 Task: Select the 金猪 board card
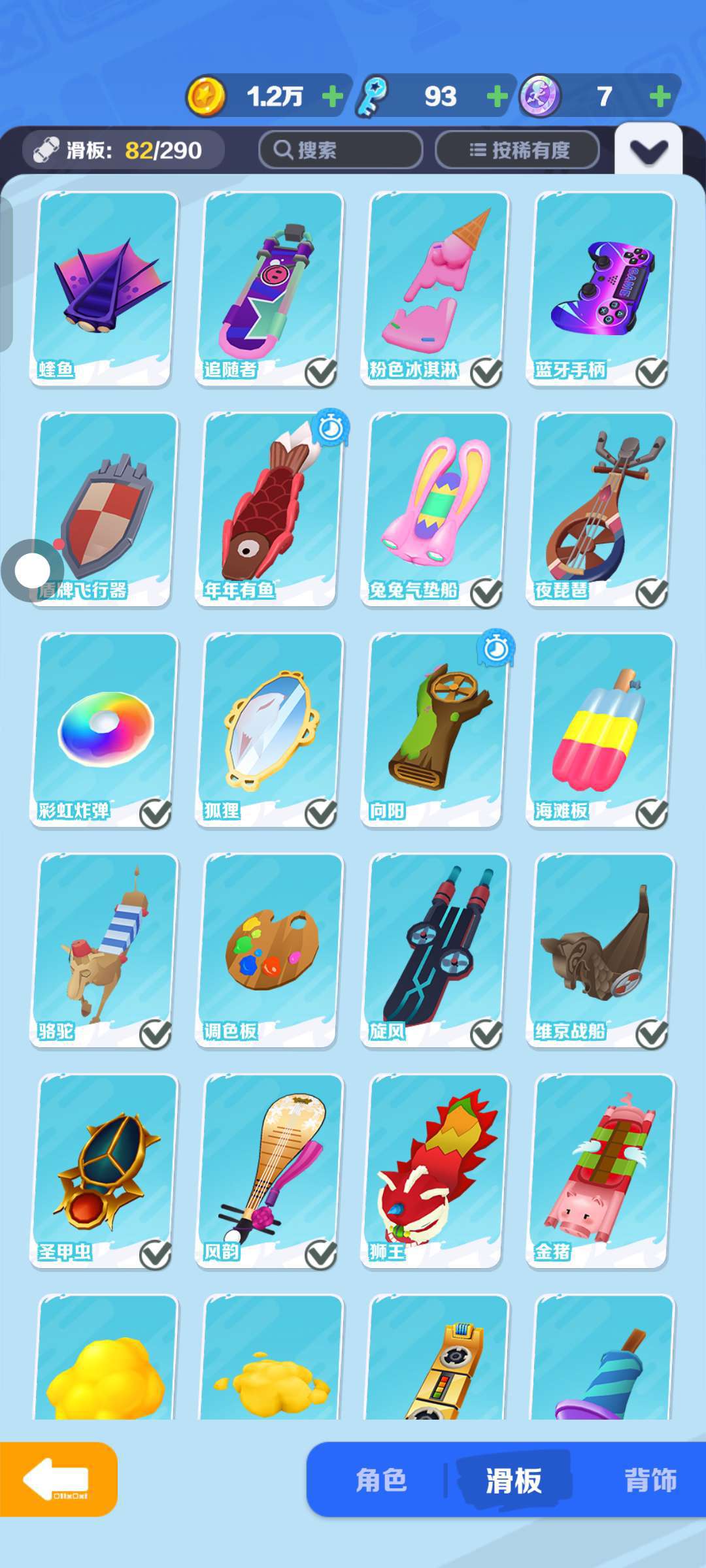pos(601,1171)
